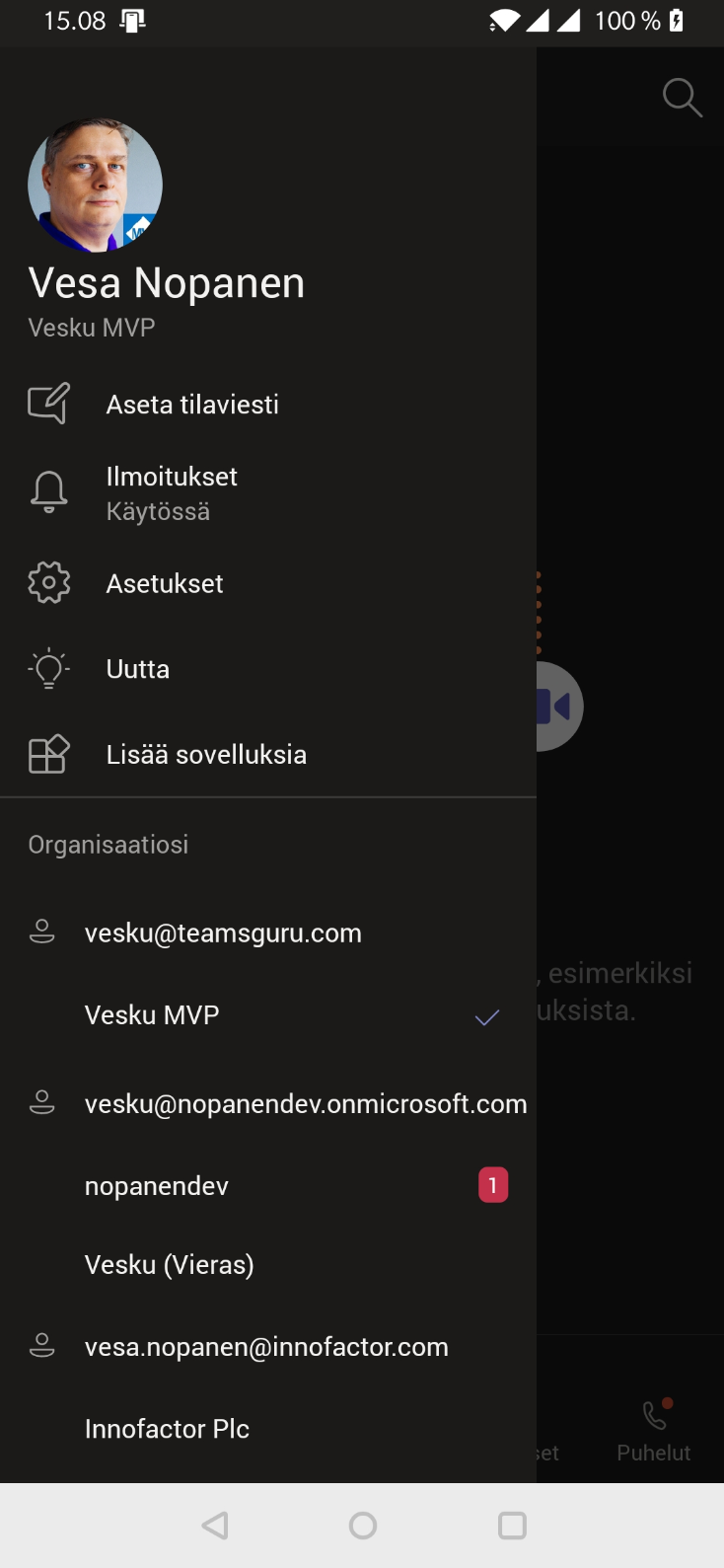Switch to the Innofactor Plc organization

167,1429
